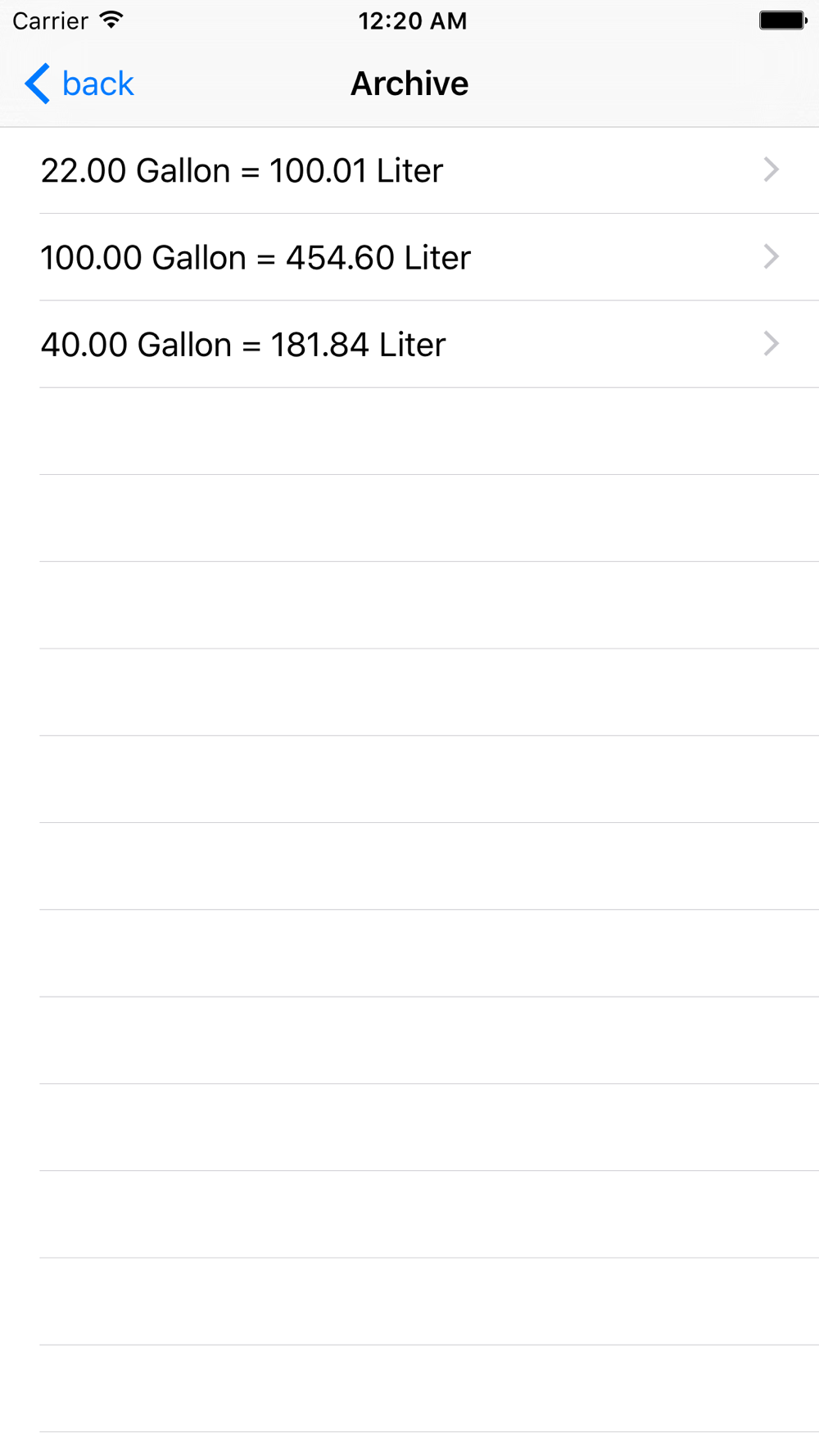Go back from the Archive screen
This screenshot has height=1456, width=819.
(x=80, y=84)
